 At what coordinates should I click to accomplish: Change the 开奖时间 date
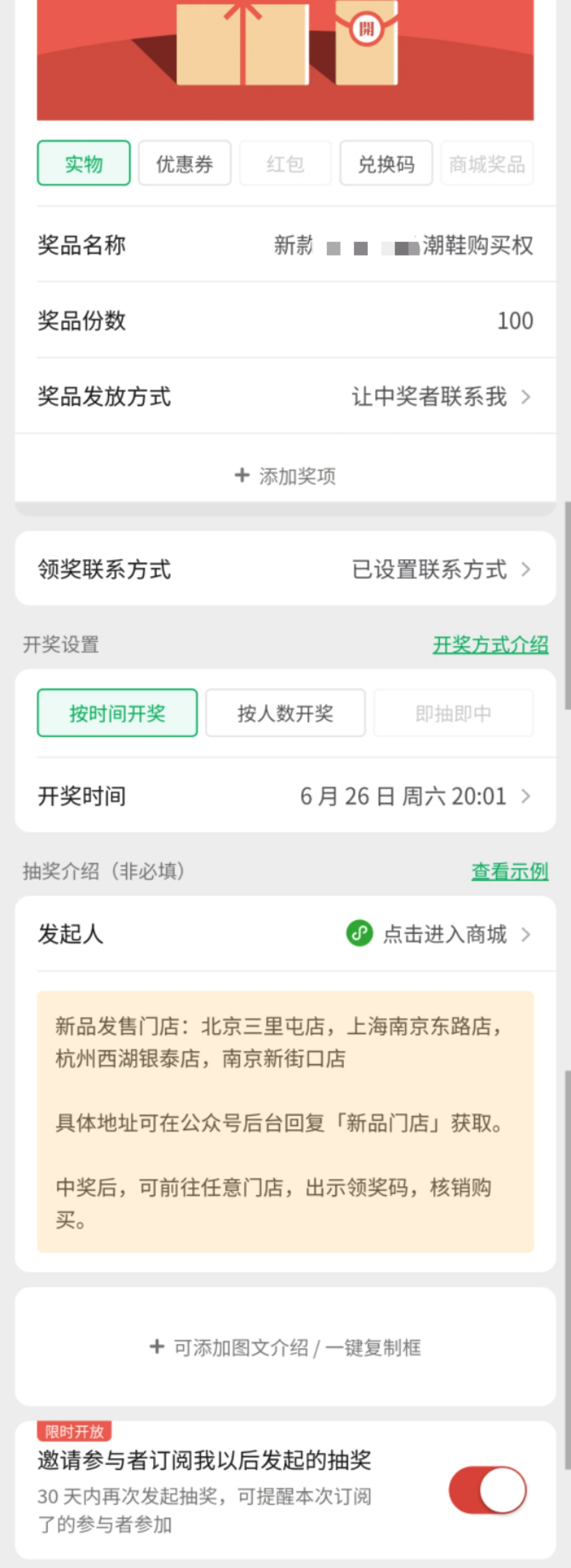[x=414, y=796]
